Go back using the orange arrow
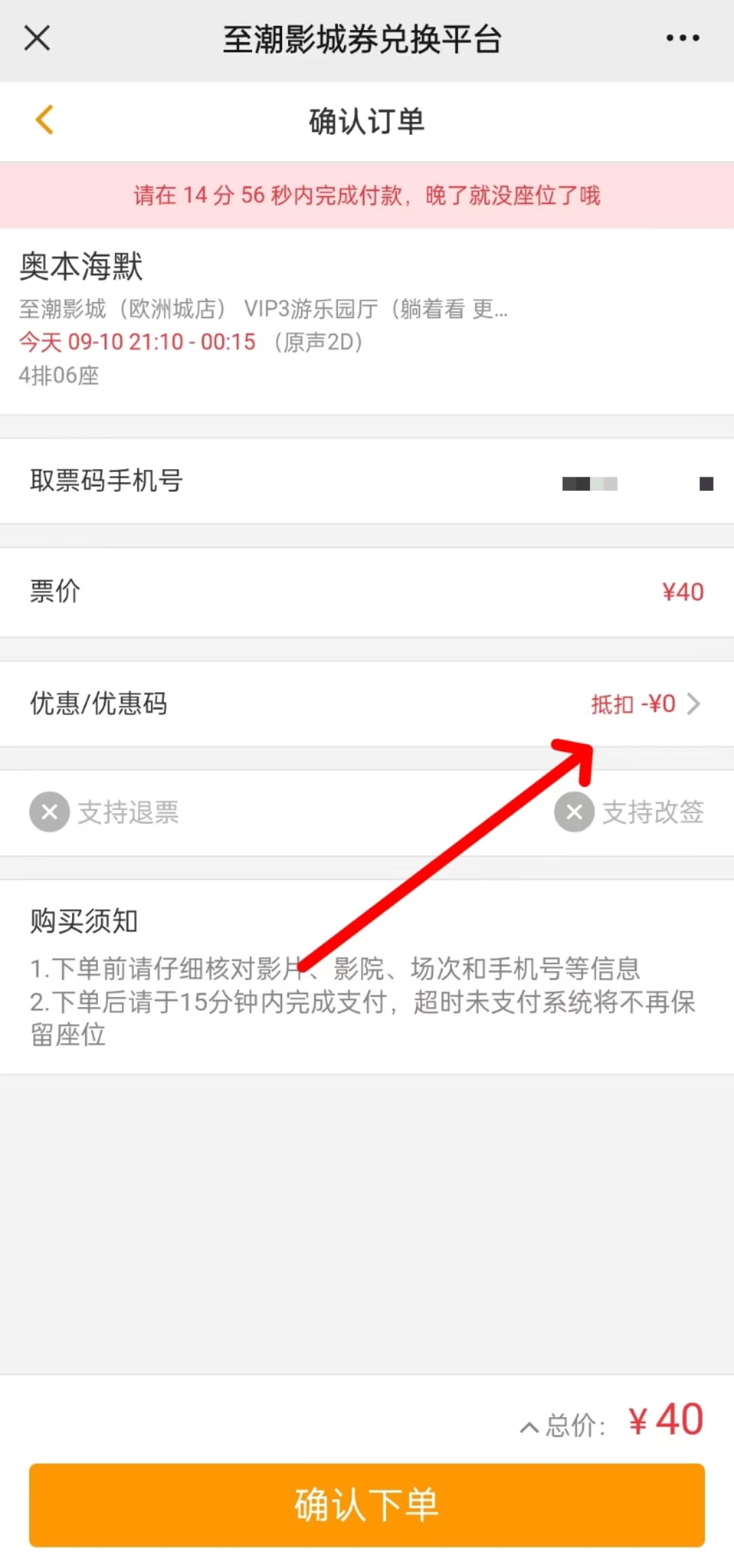Viewport: 734px width, 1568px height. [44, 120]
